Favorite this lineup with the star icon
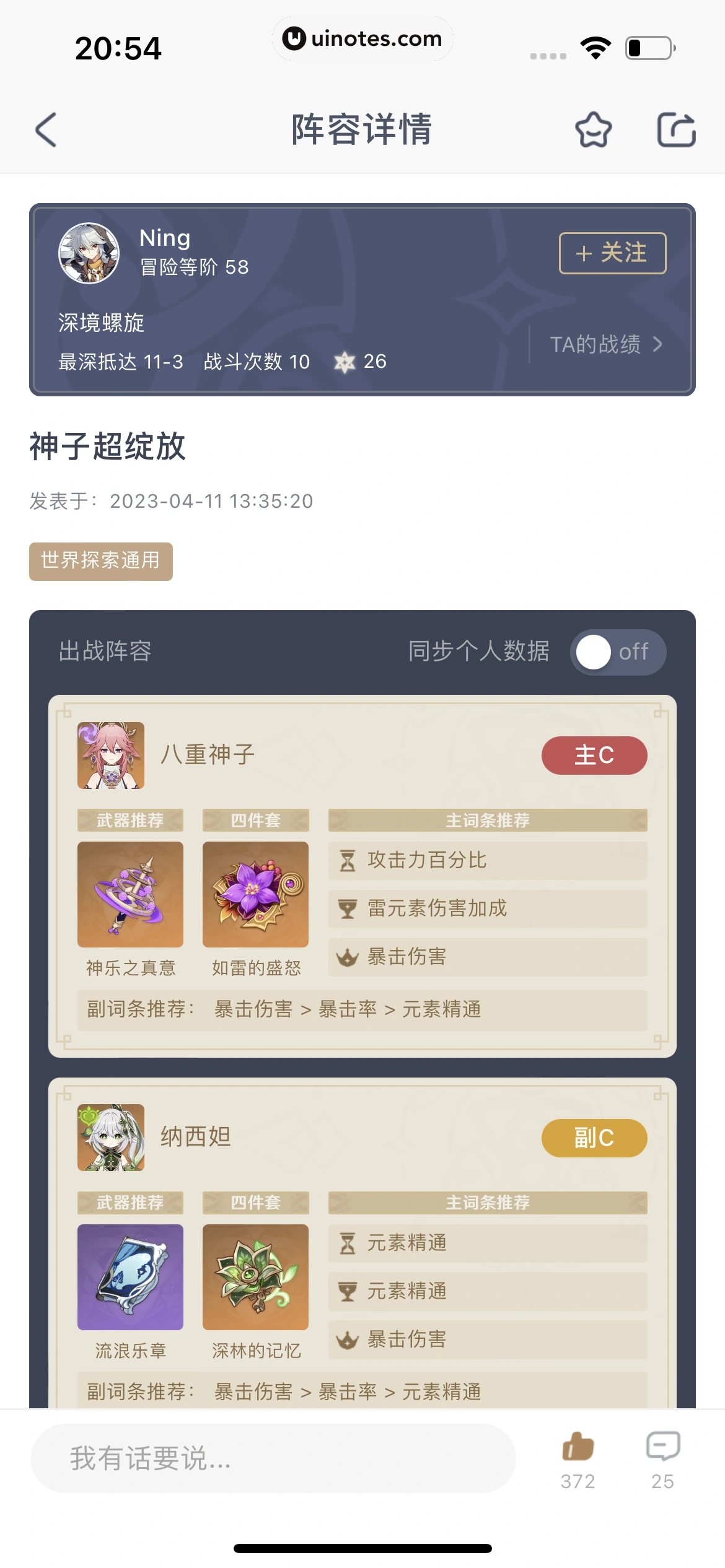 tap(593, 130)
